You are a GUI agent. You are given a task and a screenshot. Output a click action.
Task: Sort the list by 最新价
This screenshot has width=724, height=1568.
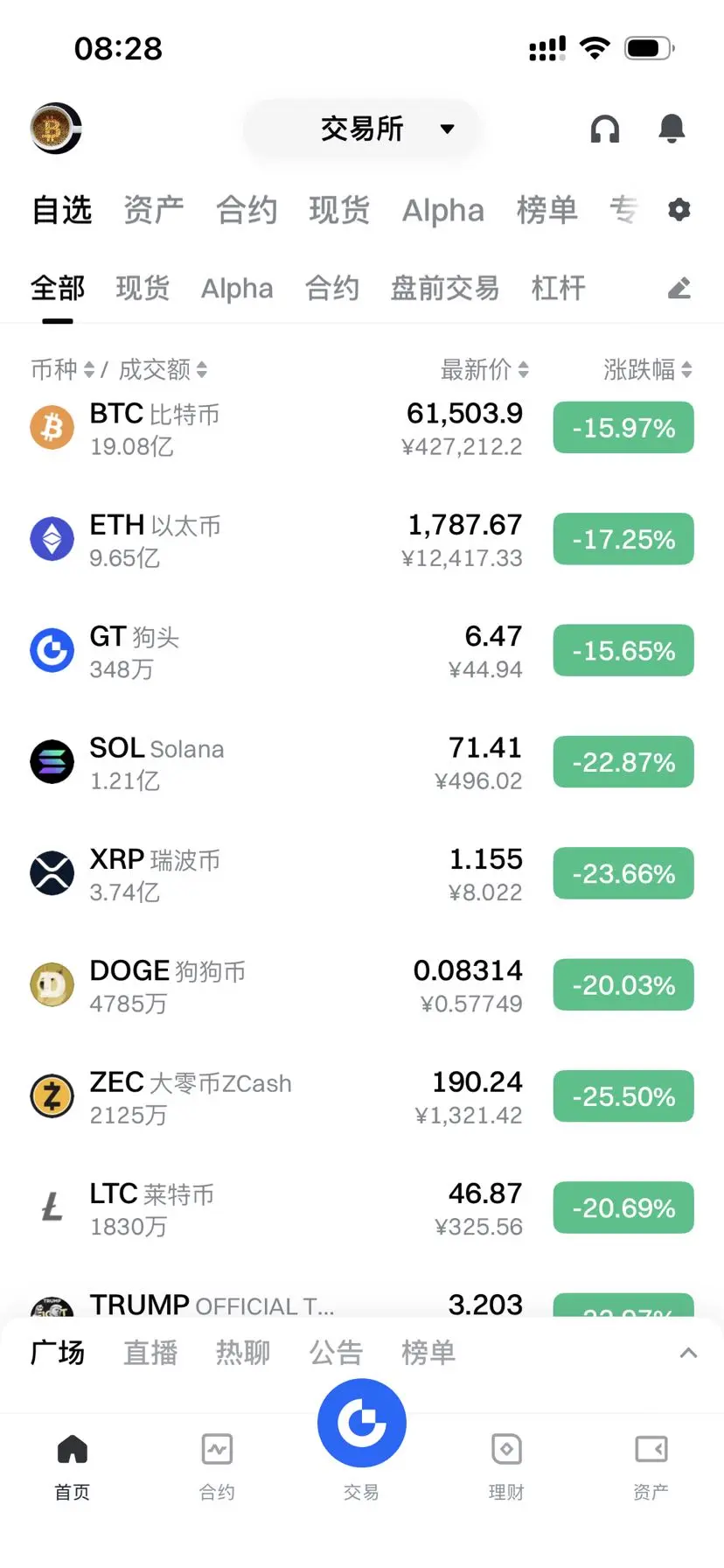[484, 369]
